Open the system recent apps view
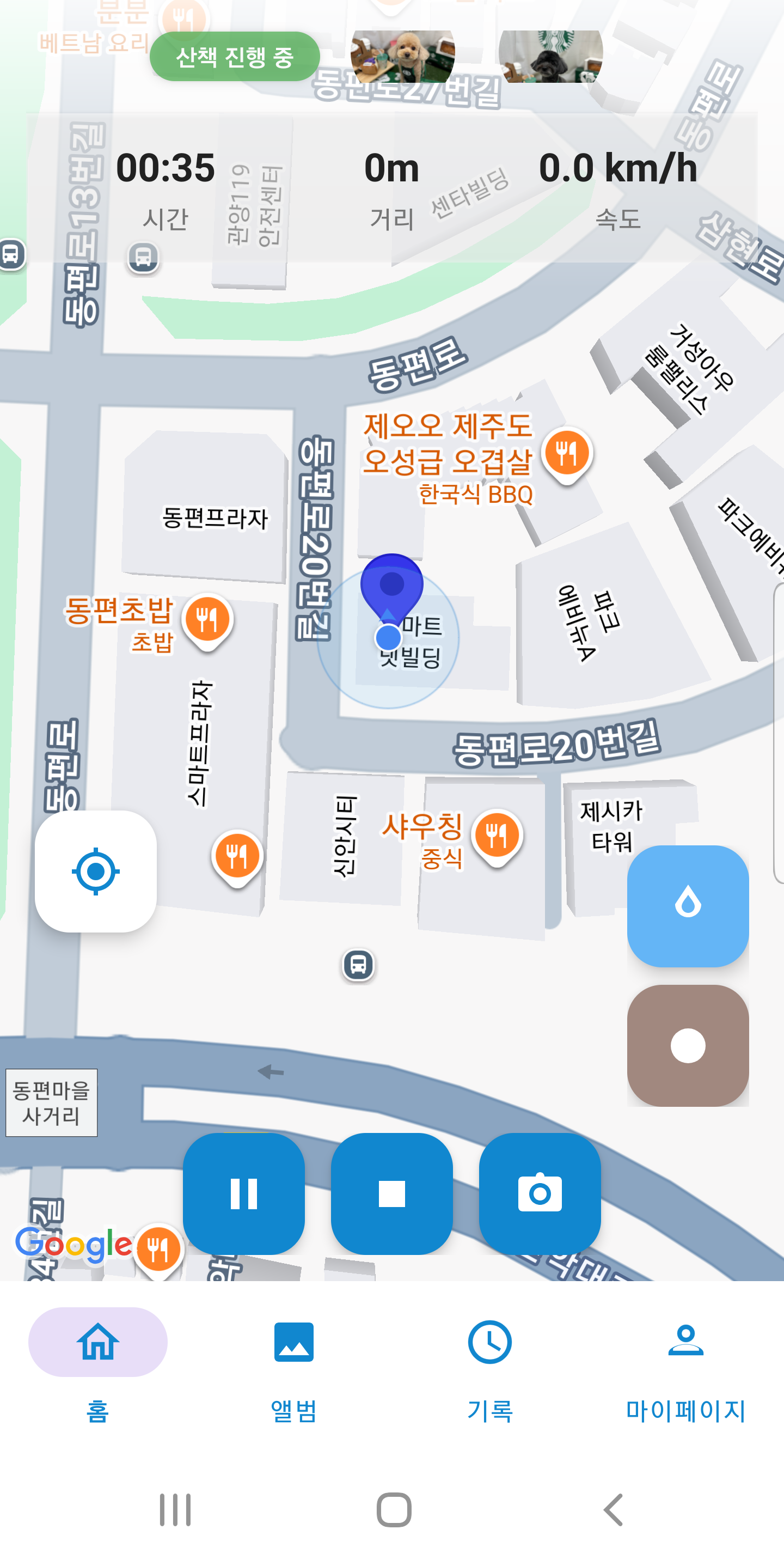This screenshot has width=784, height=1560. click(x=175, y=1510)
